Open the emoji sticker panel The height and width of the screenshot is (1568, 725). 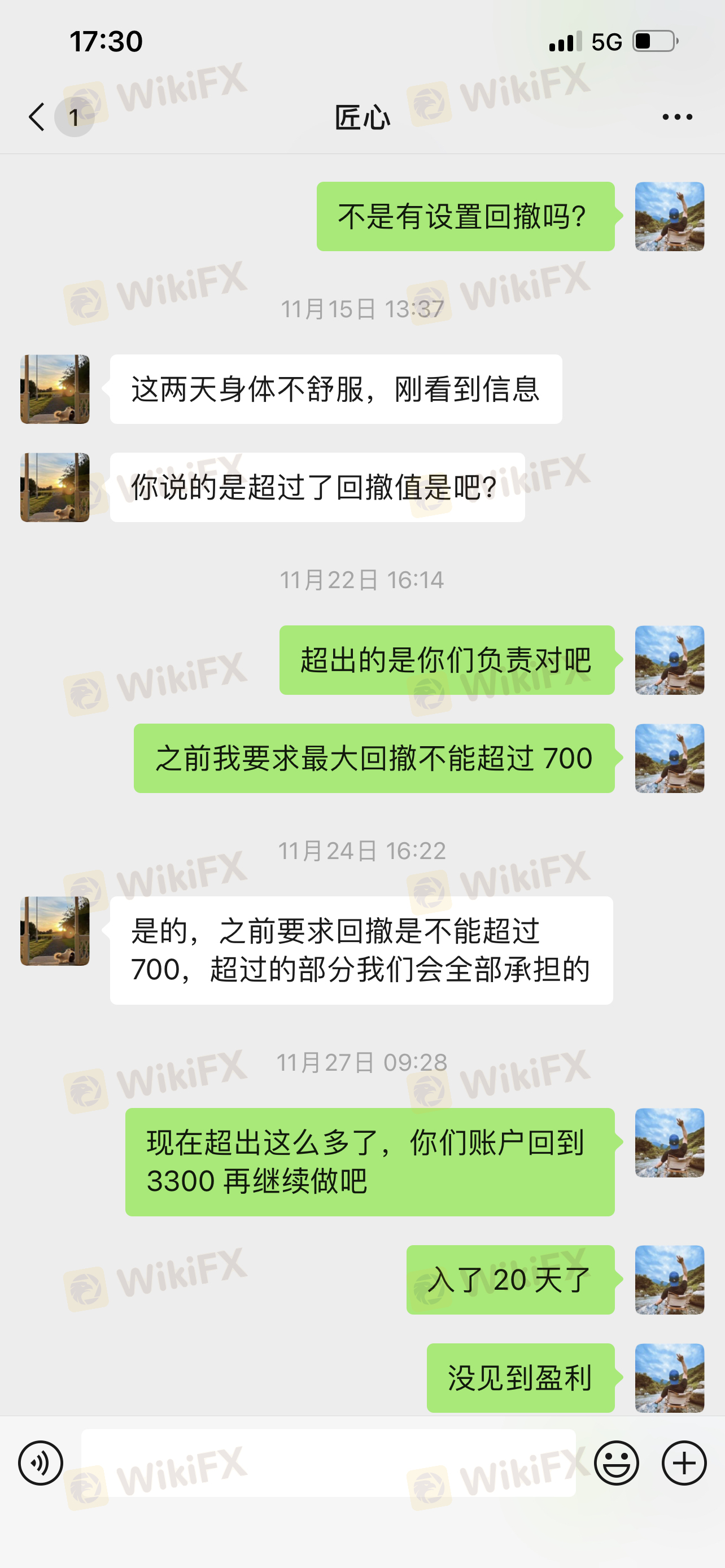(616, 1462)
